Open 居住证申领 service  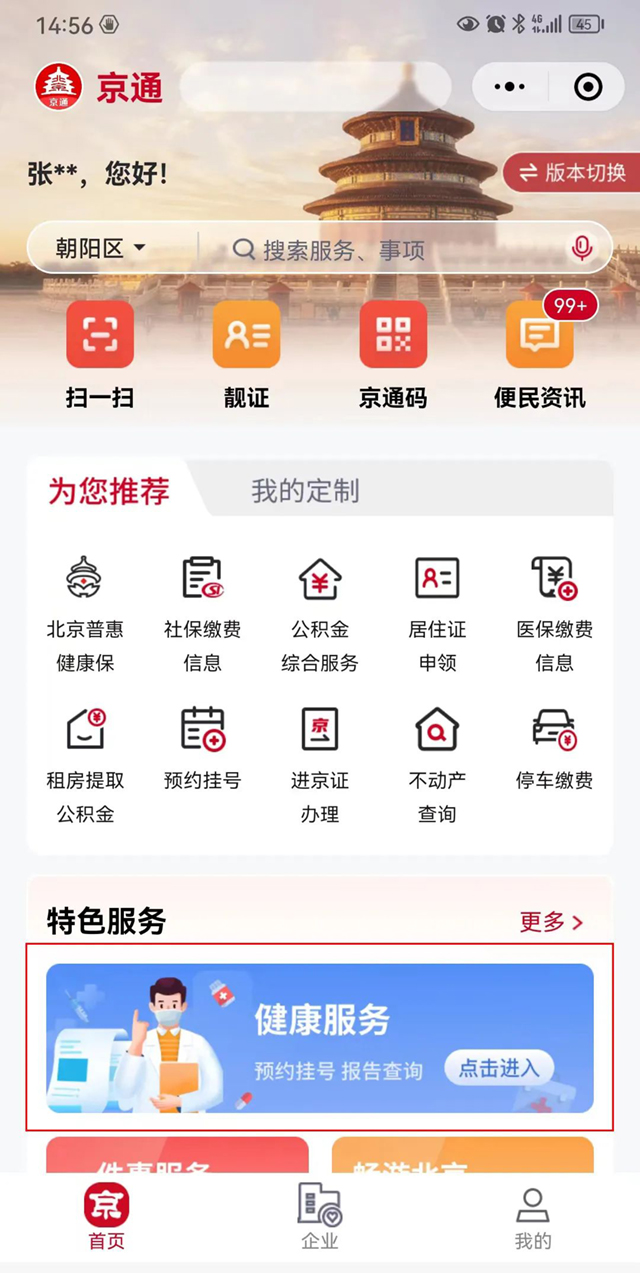pyautogui.click(x=437, y=612)
